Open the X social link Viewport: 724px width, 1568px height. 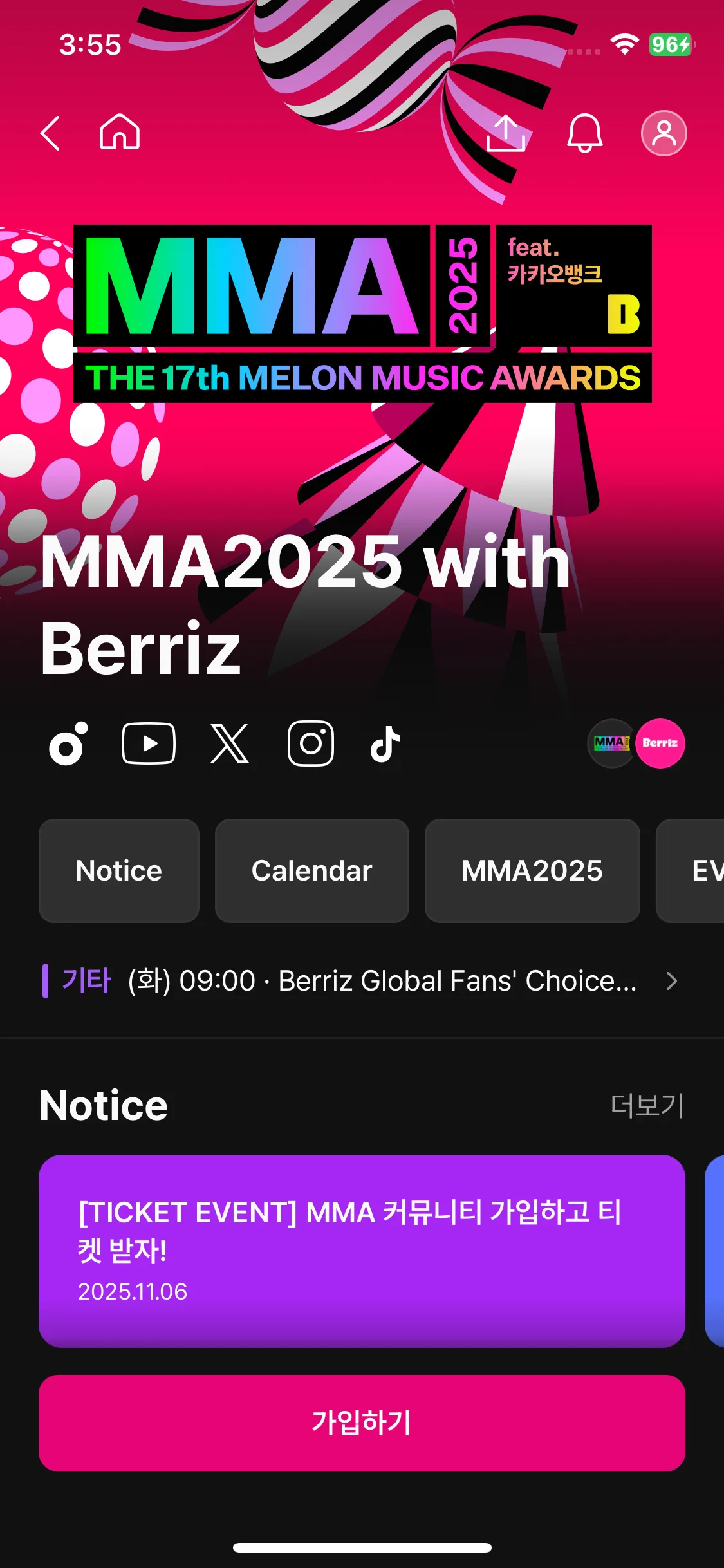click(230, 743)
